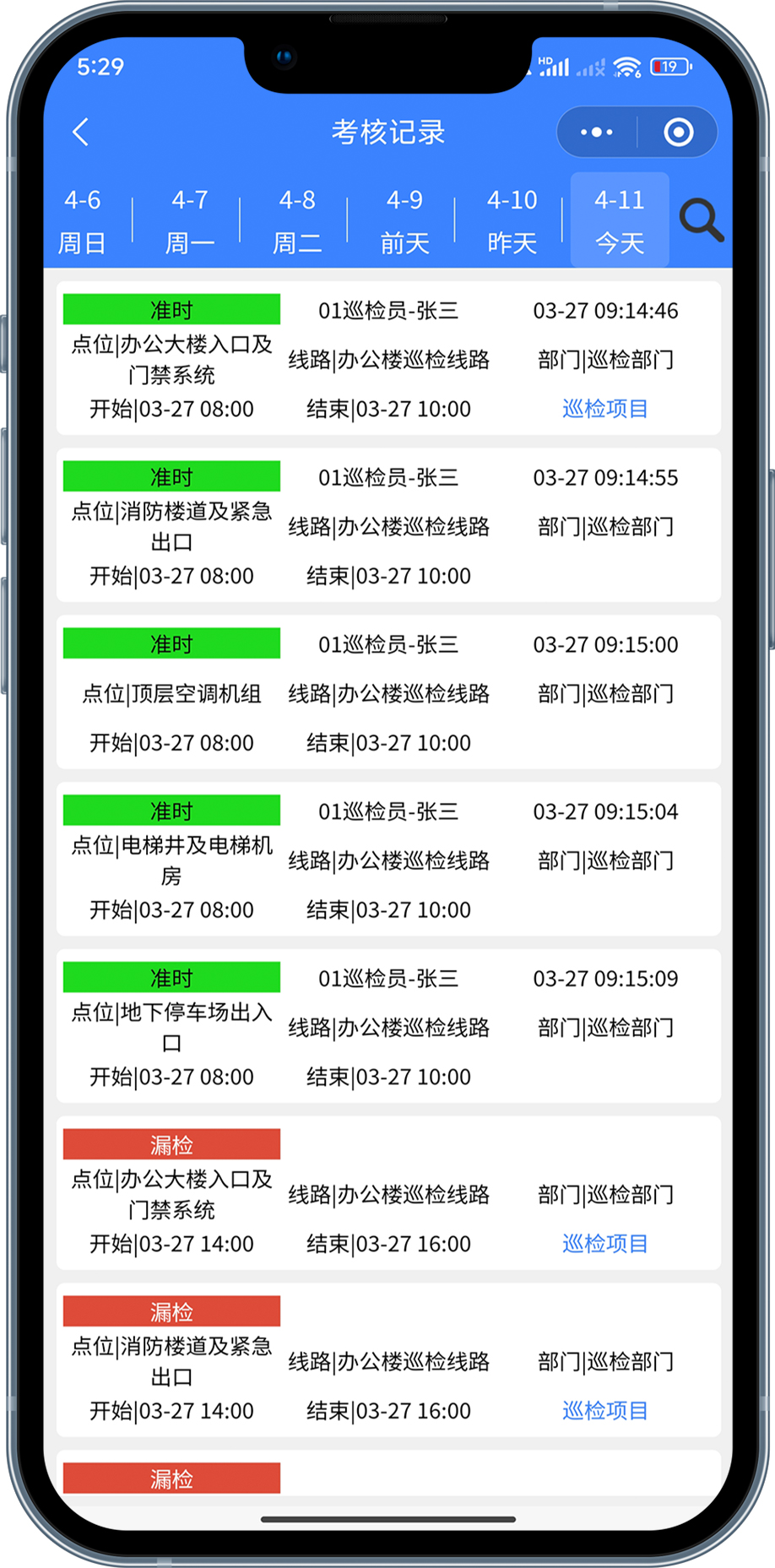775x1568 pixels.
Task: Open the search magnifier icon
Action: [701, 221]
